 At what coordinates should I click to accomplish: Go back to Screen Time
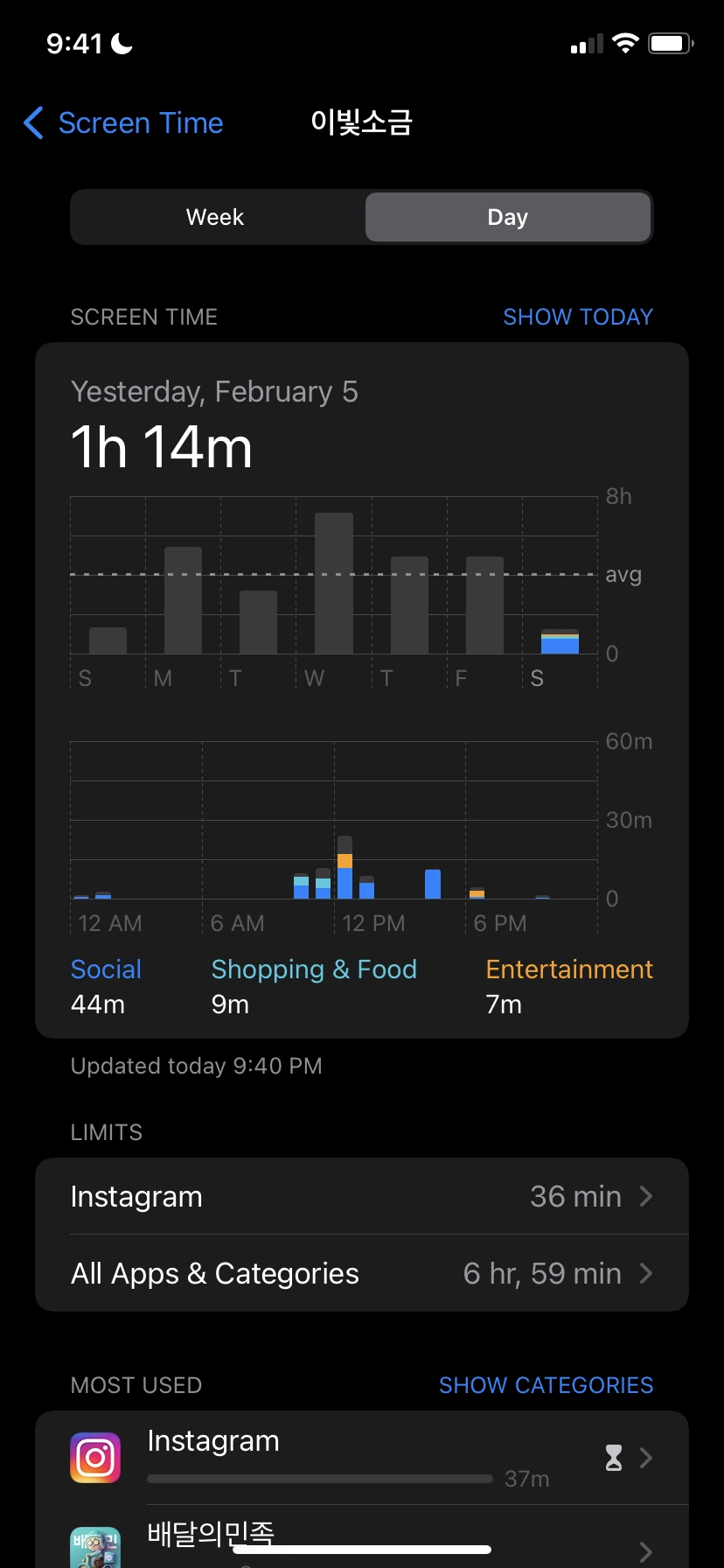(123, 123)
